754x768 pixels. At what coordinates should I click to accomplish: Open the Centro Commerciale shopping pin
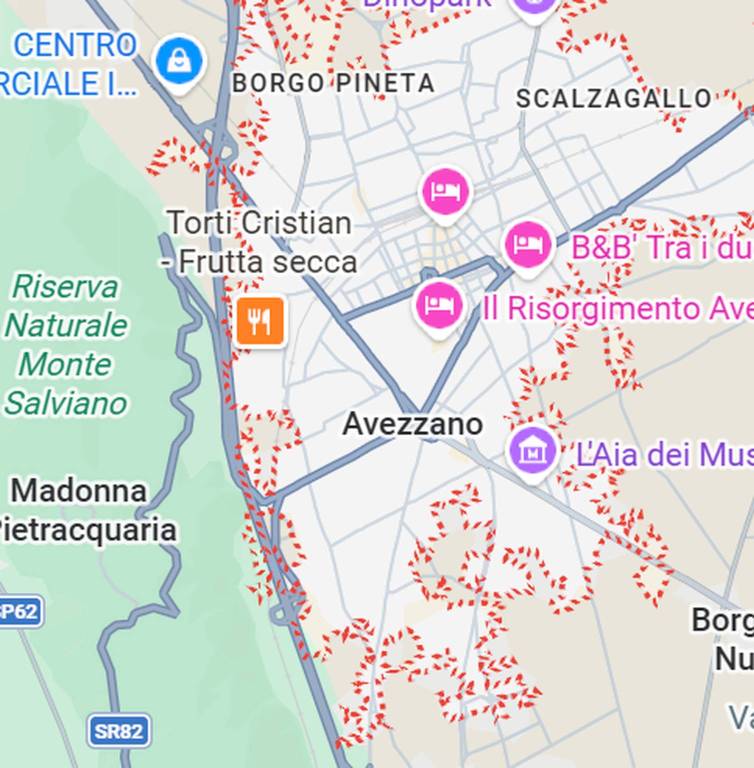coord(180,62)
